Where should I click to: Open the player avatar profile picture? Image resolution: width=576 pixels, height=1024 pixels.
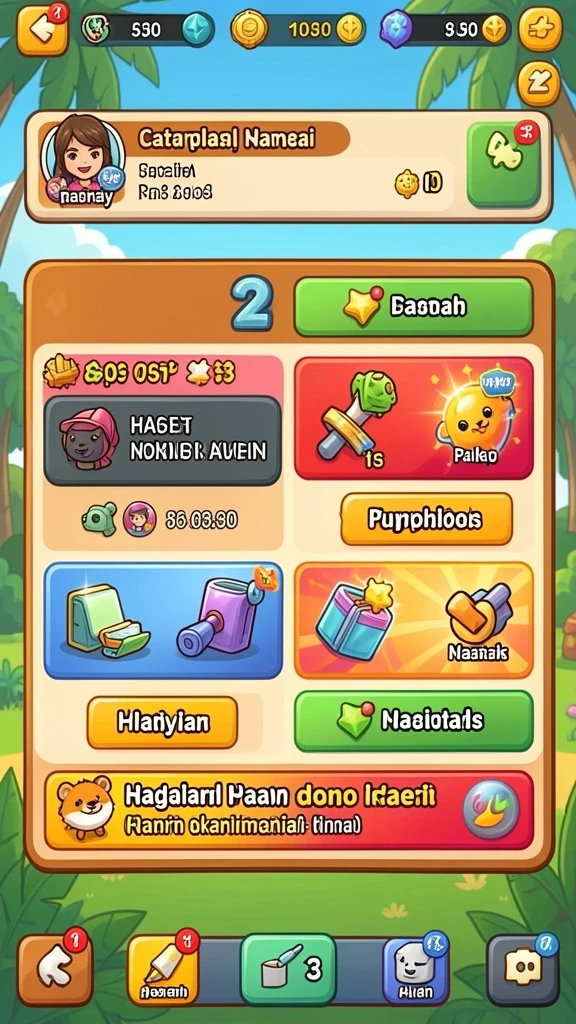83,161
